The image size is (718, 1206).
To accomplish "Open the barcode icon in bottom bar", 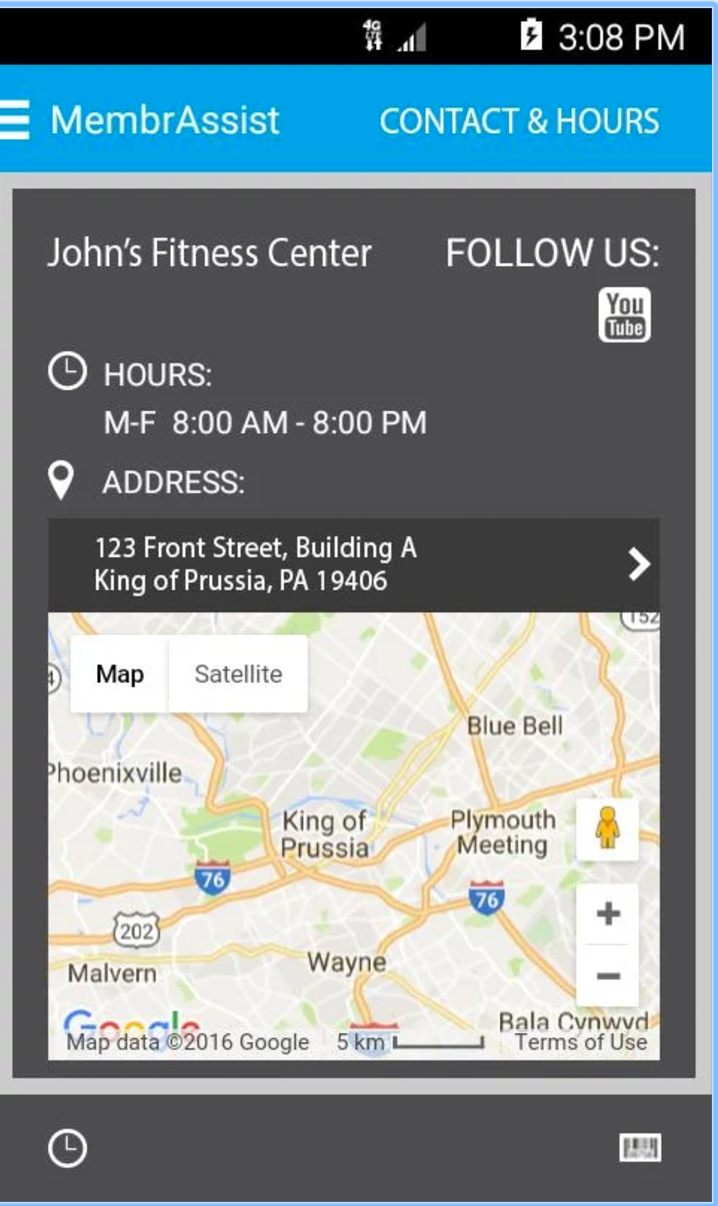I will [x=640, y=1148].
